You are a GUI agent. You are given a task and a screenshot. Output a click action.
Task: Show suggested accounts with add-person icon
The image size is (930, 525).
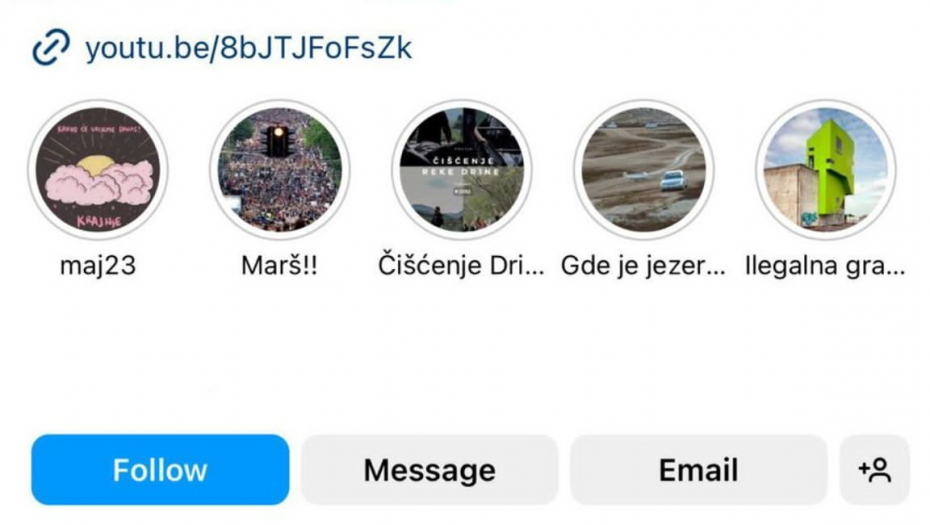(x=874, y=470)
